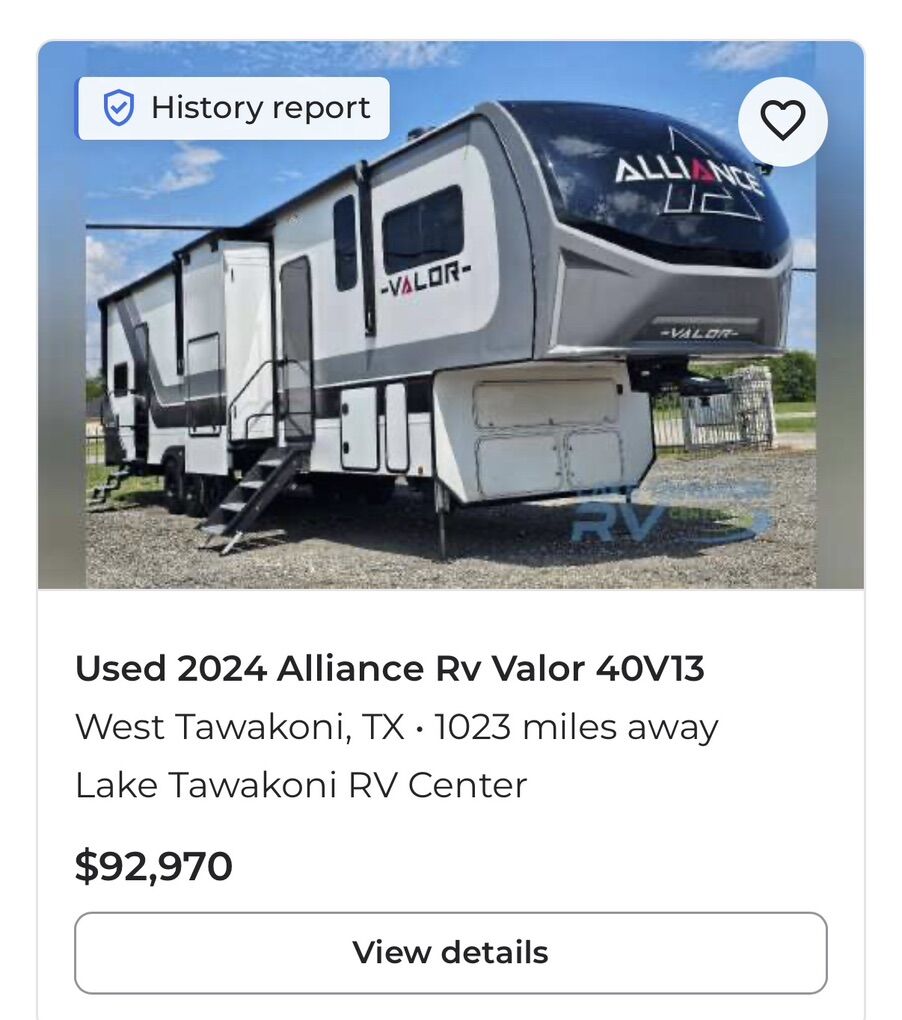
Task: Open the History report badge
Action: coord(234,108)
